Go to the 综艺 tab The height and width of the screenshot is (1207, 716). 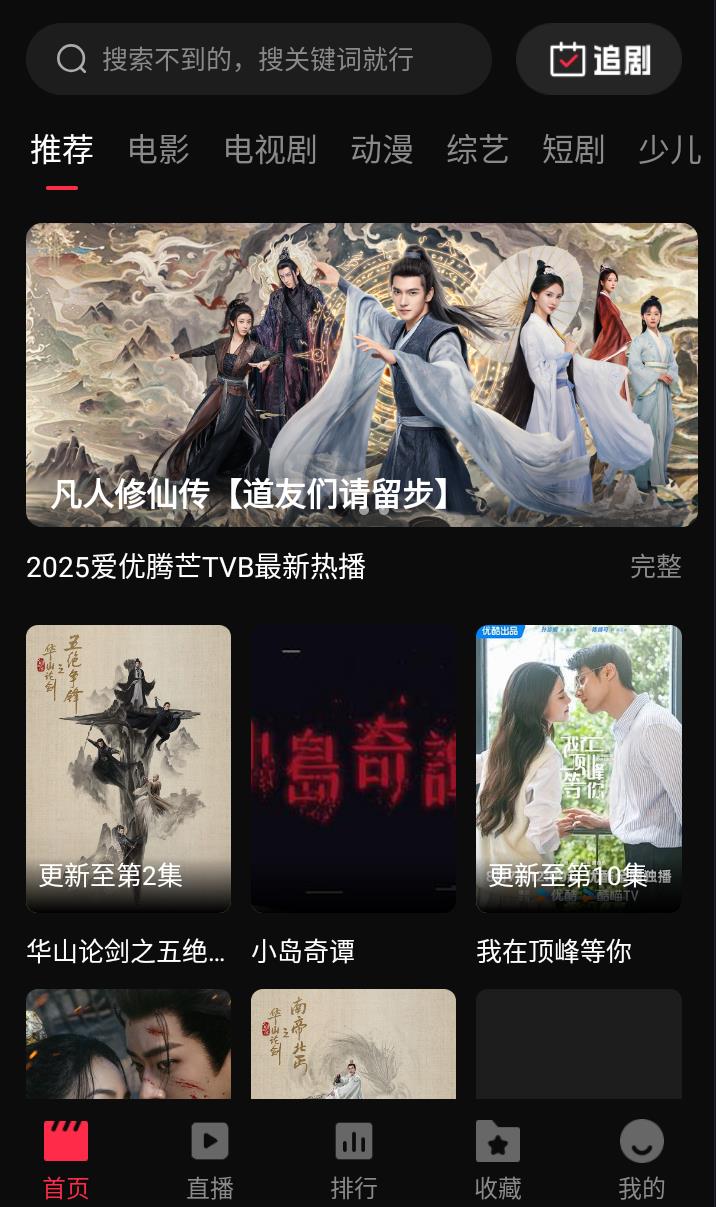click(478, 150)
